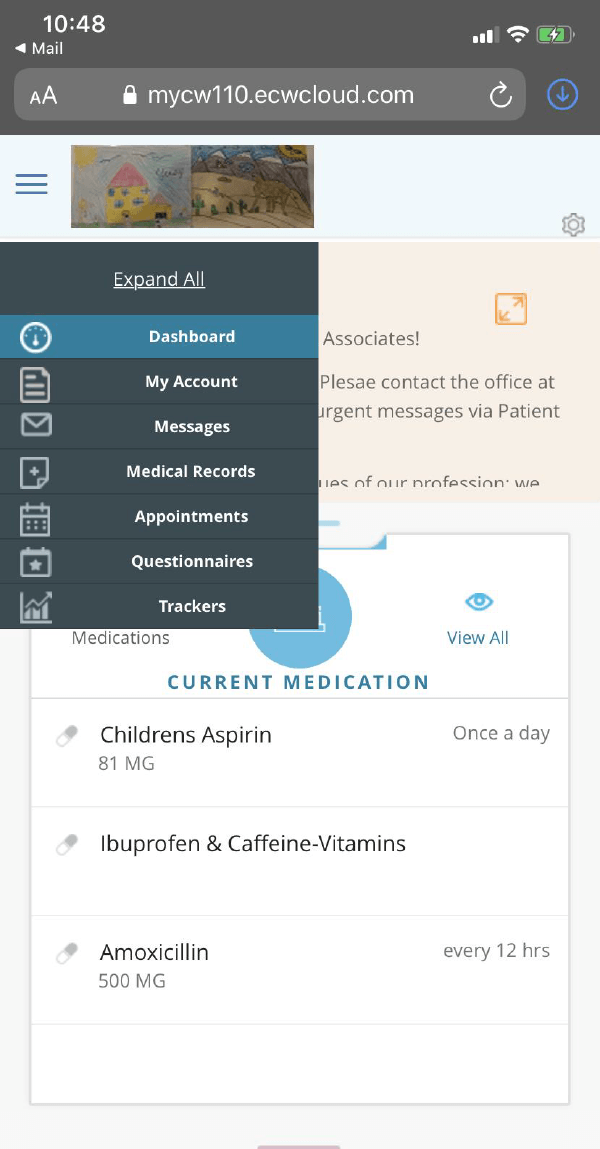Open the settings gear icon
This screenshot has height=1149, width=600.
(x=573, y=224)
